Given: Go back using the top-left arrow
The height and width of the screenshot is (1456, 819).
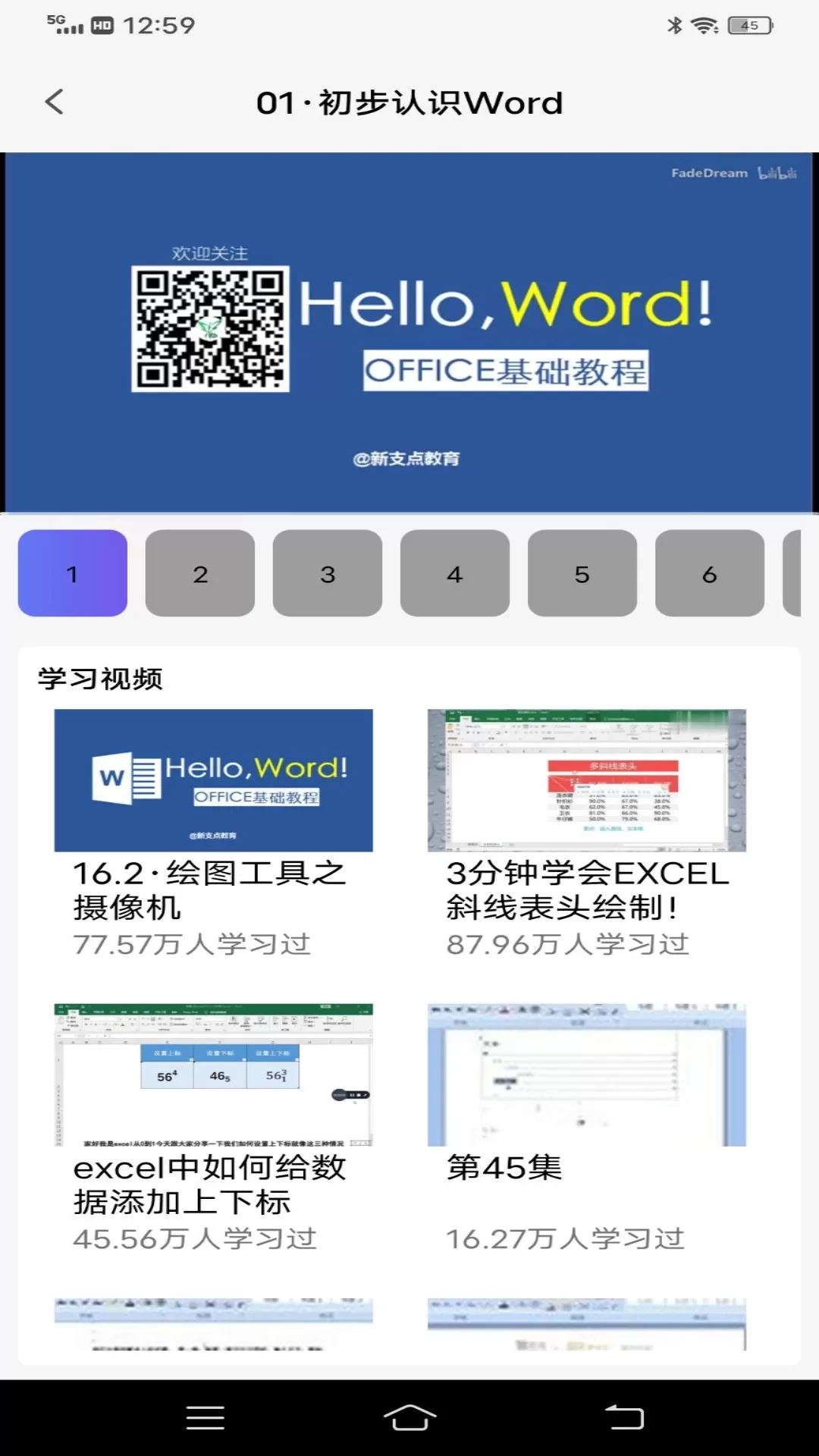Looking at the screenshot, I should tap(54, 102).
